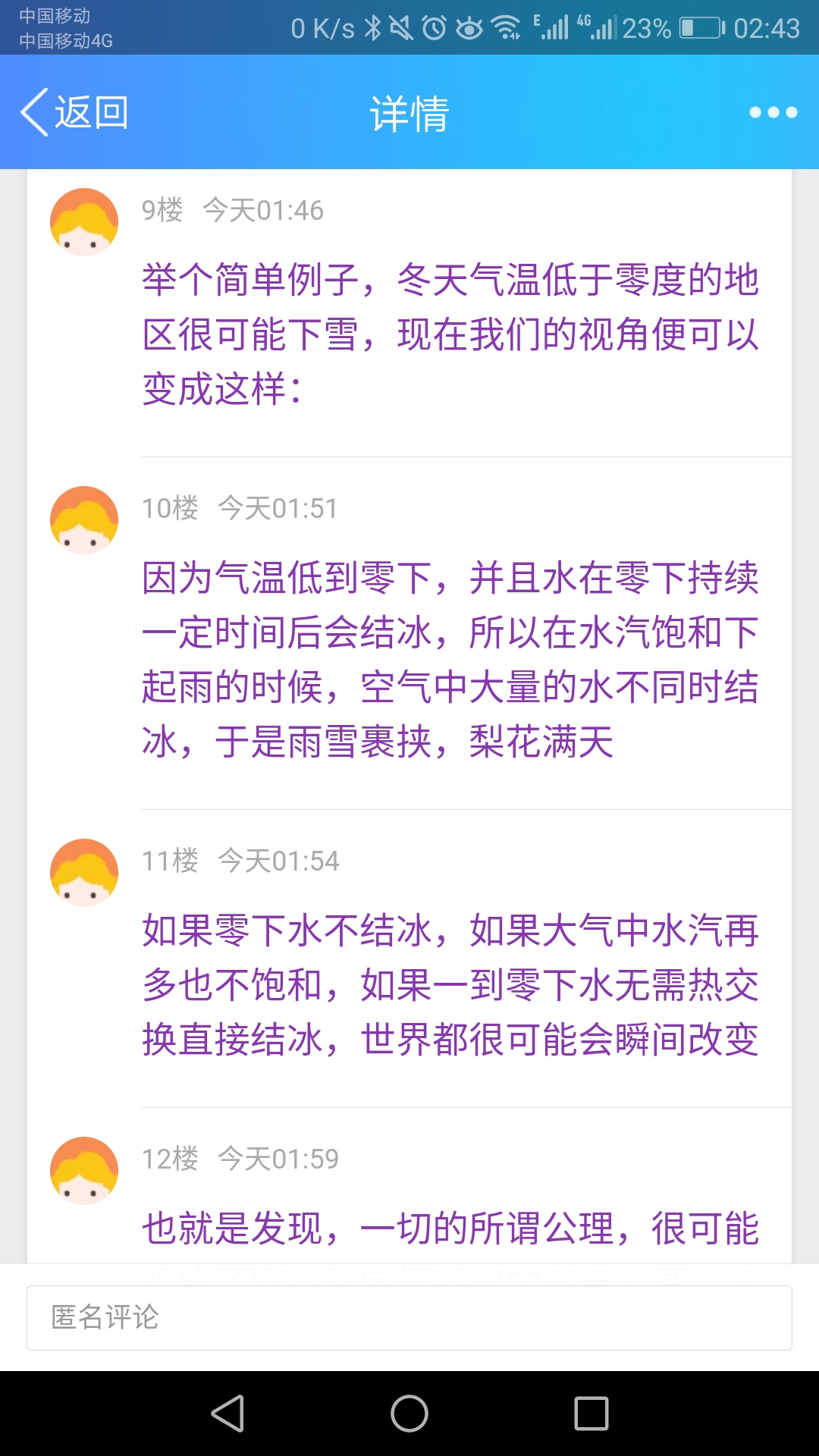Go to the system home screen

(409, 1414)
